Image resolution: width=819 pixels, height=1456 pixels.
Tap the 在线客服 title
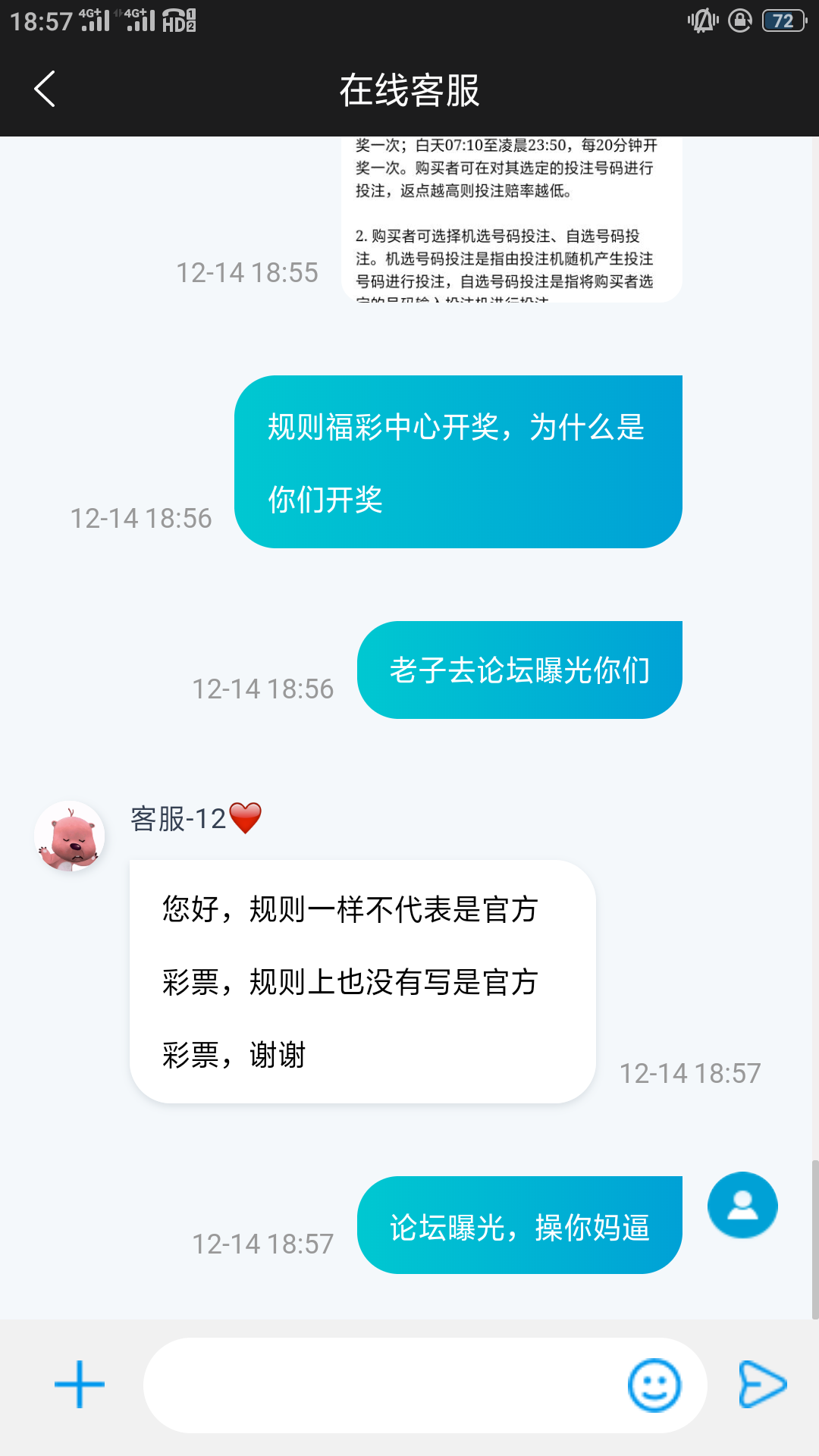(409, 88)
